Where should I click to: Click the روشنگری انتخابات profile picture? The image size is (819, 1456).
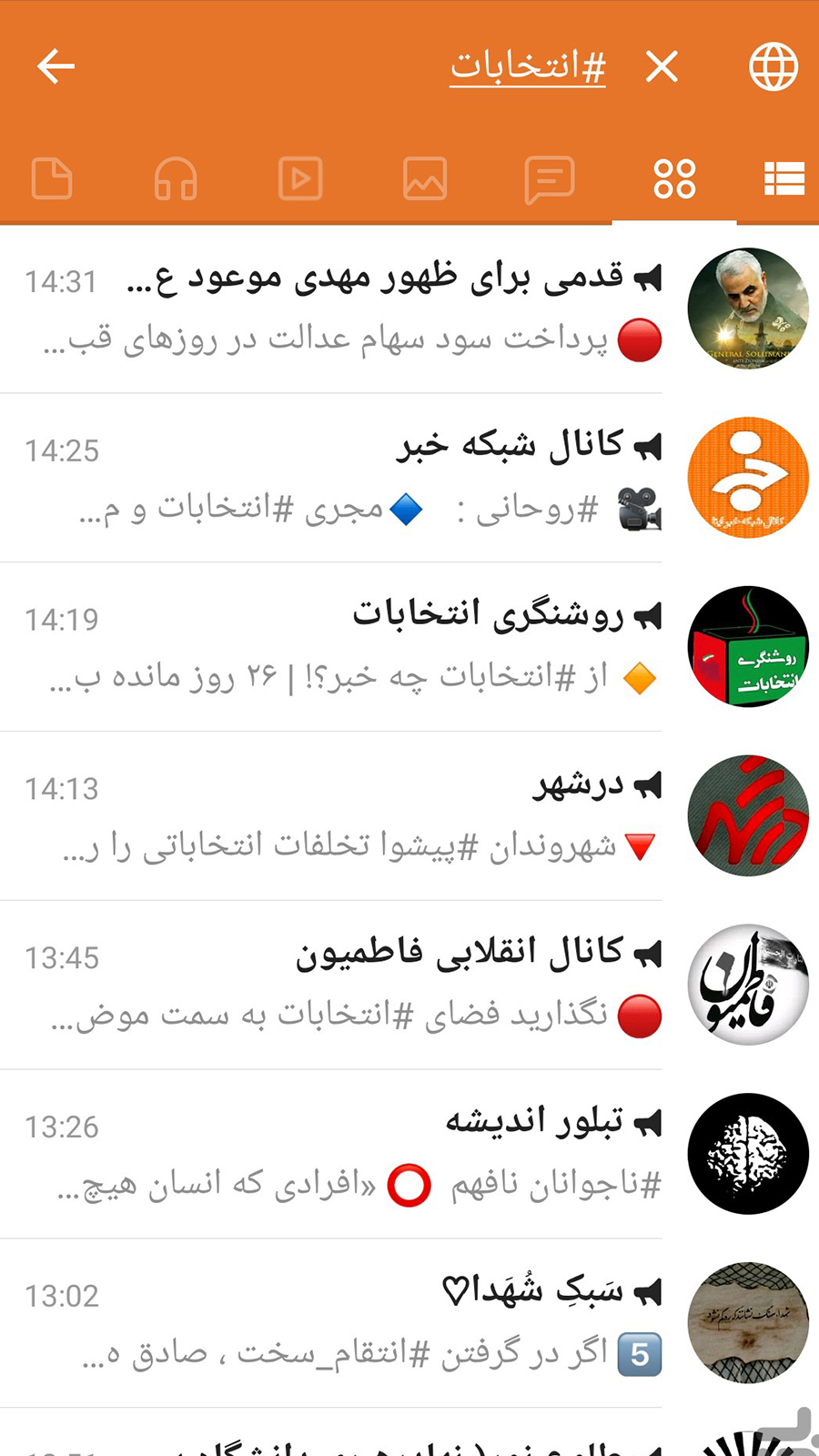click(748, 646)
